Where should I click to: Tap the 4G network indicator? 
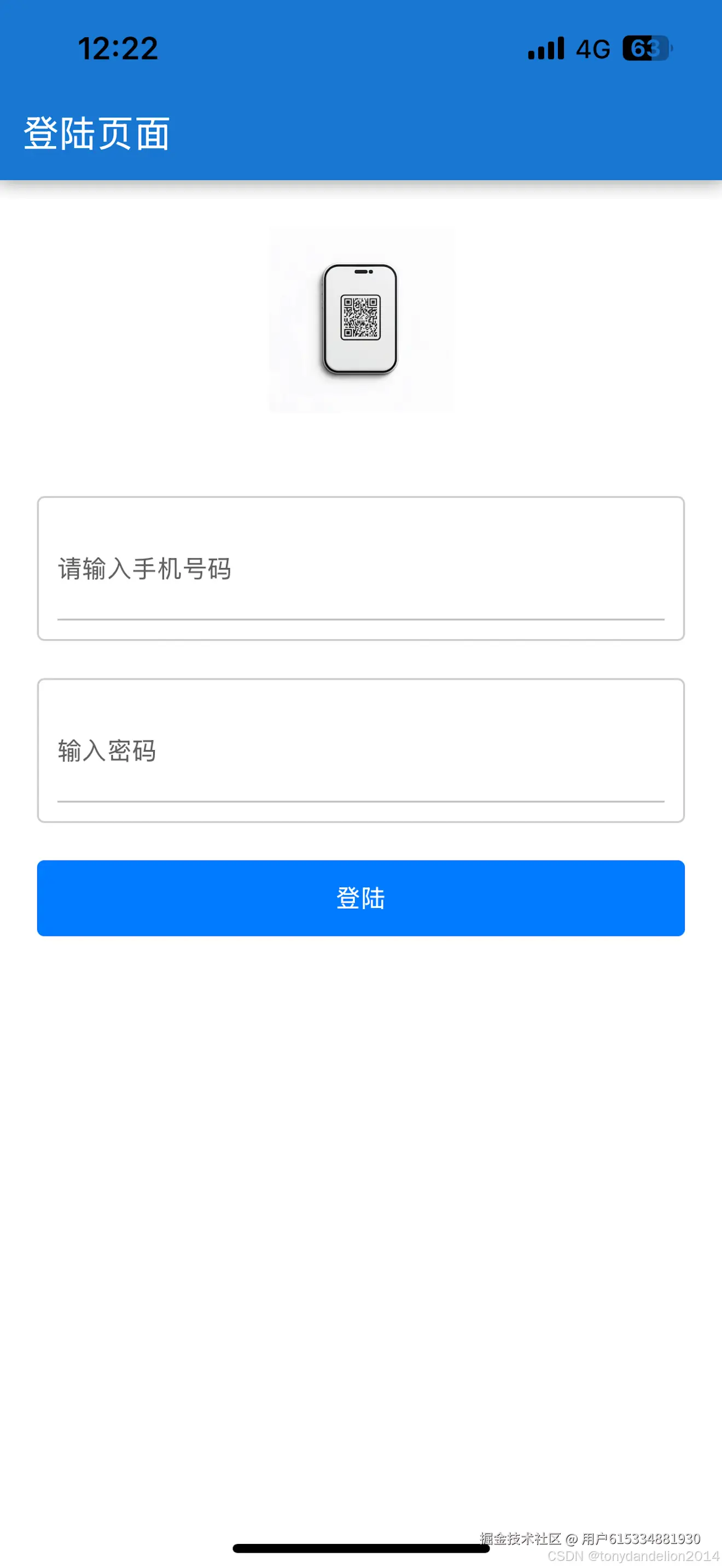593,49
